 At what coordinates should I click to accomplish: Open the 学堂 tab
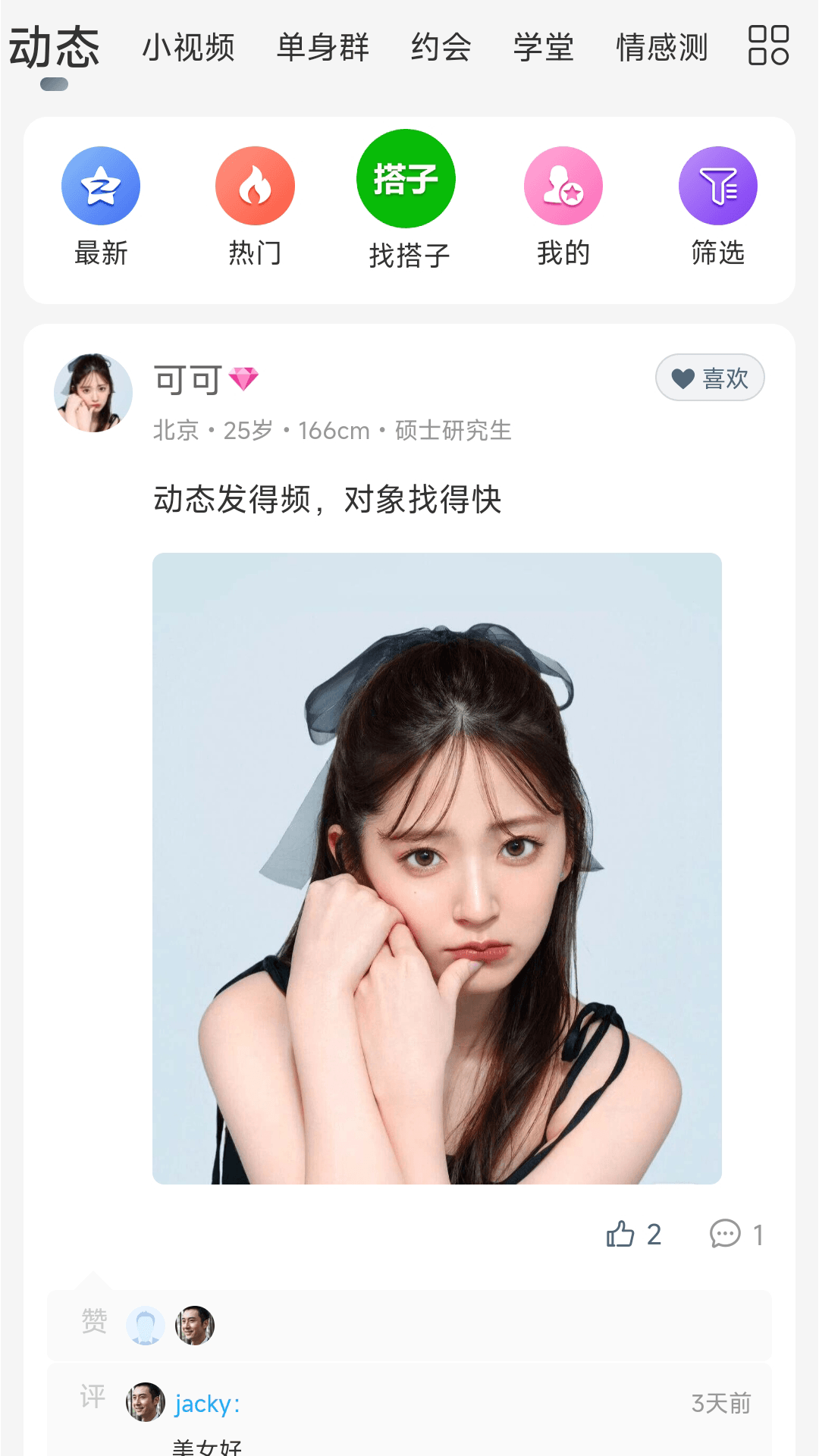544,47
